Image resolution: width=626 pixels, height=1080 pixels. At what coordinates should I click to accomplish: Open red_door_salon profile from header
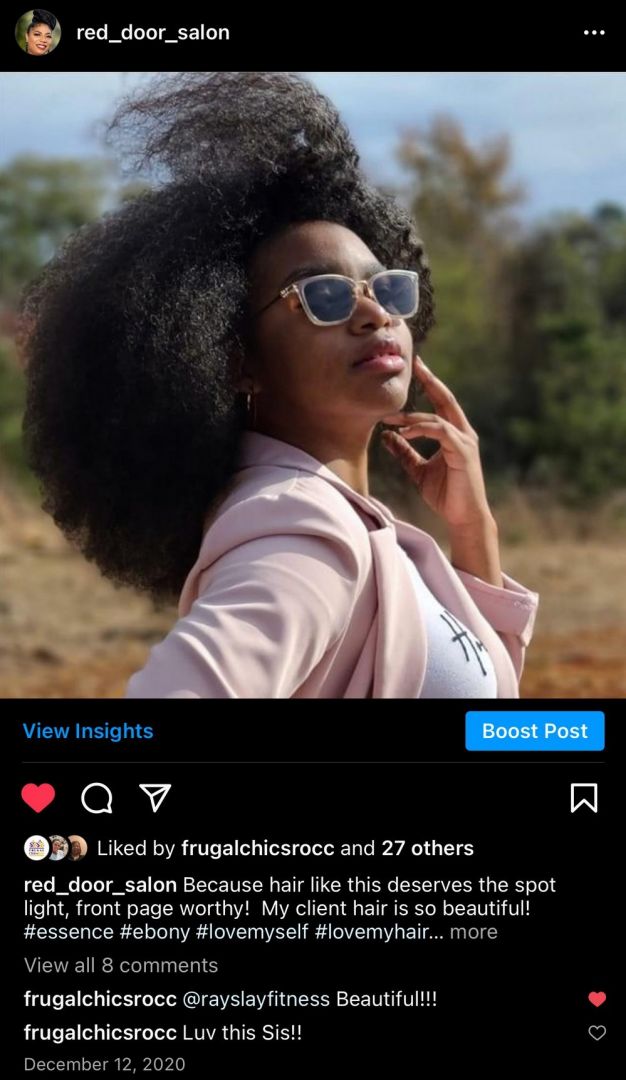(x=153, y=33)
